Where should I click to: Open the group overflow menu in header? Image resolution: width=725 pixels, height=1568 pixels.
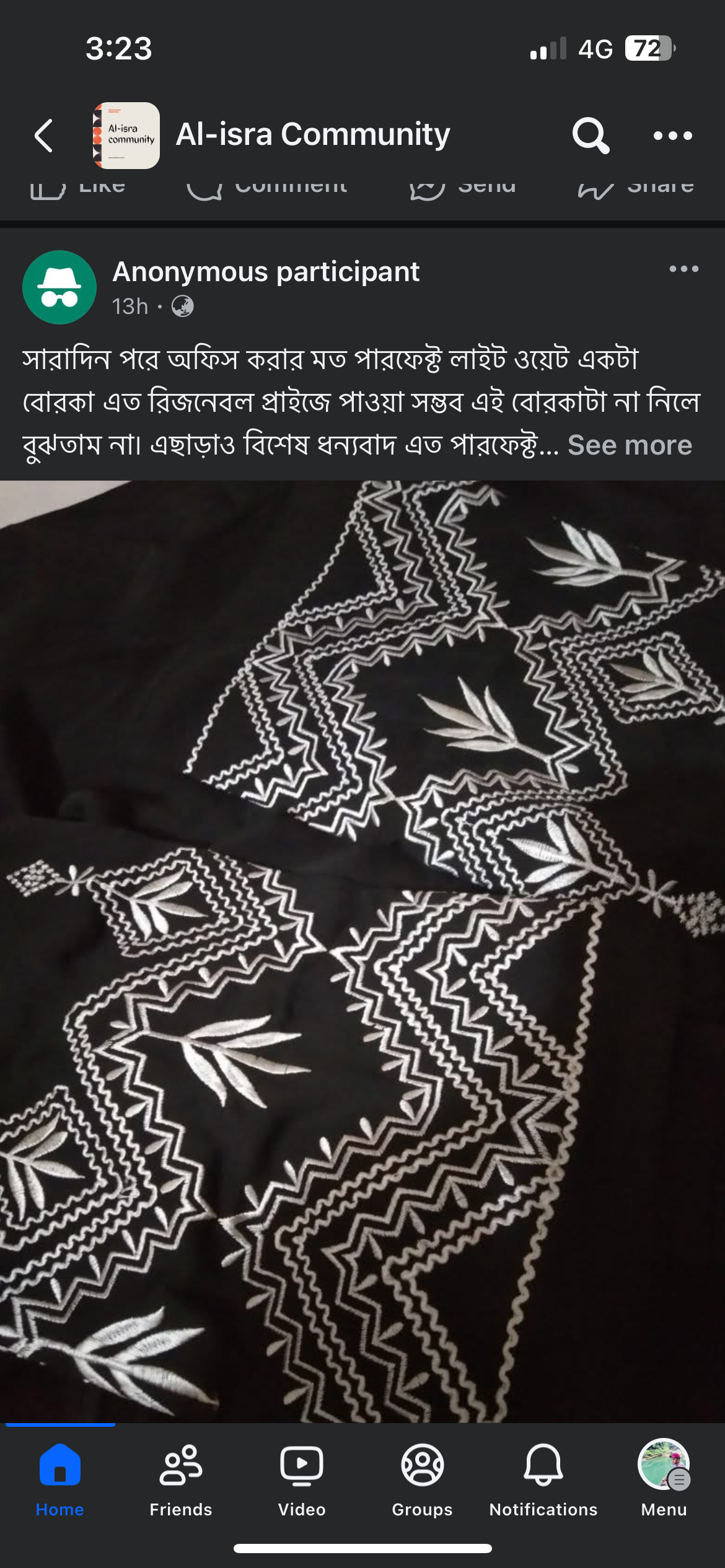pyautogui.click(x=672, y=136)
